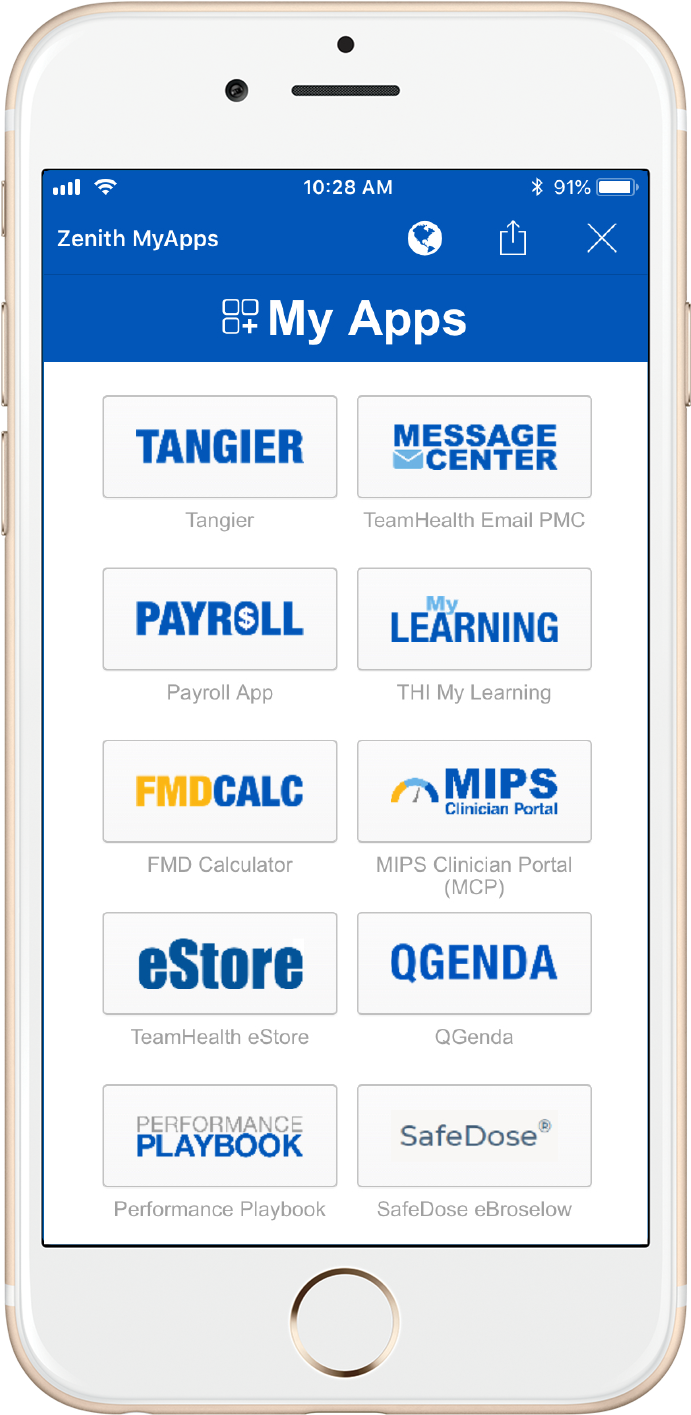
Task: Open the Tangier app tile
Action: pos(220,447)
